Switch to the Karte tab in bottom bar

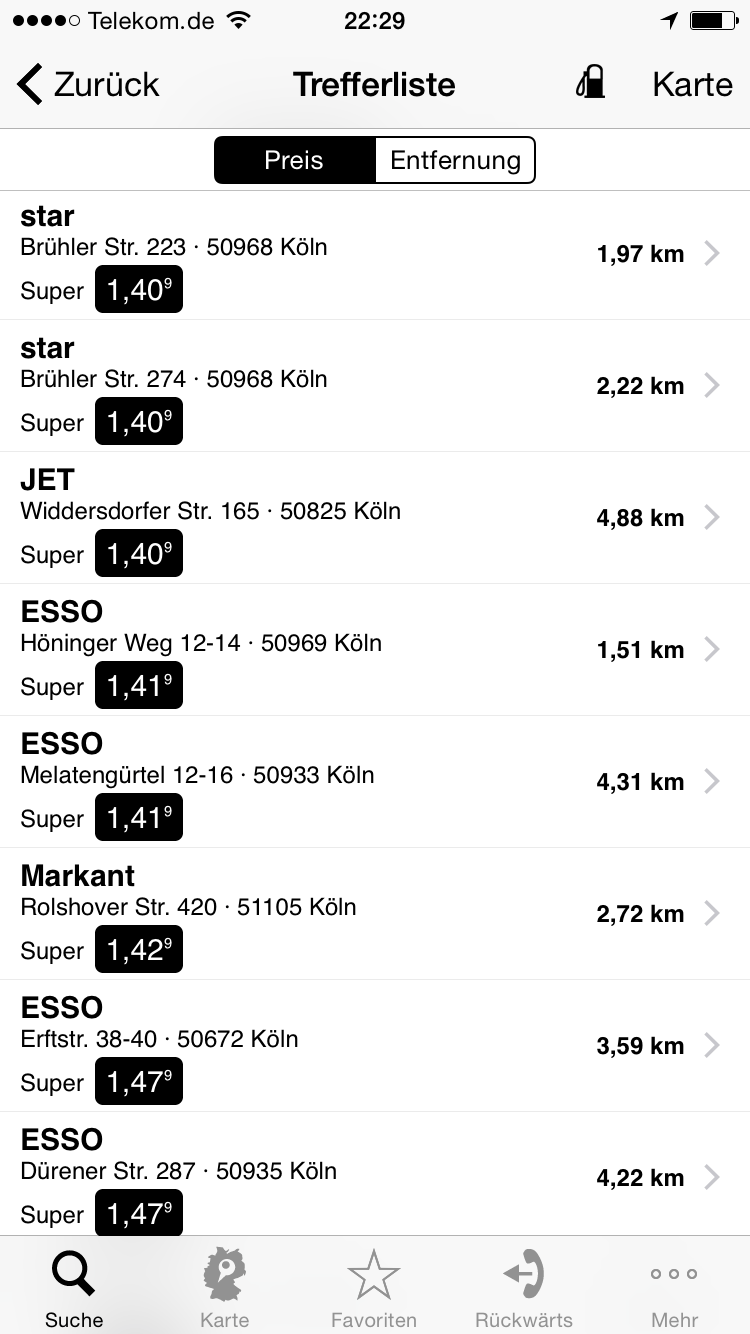(224, 1288)
